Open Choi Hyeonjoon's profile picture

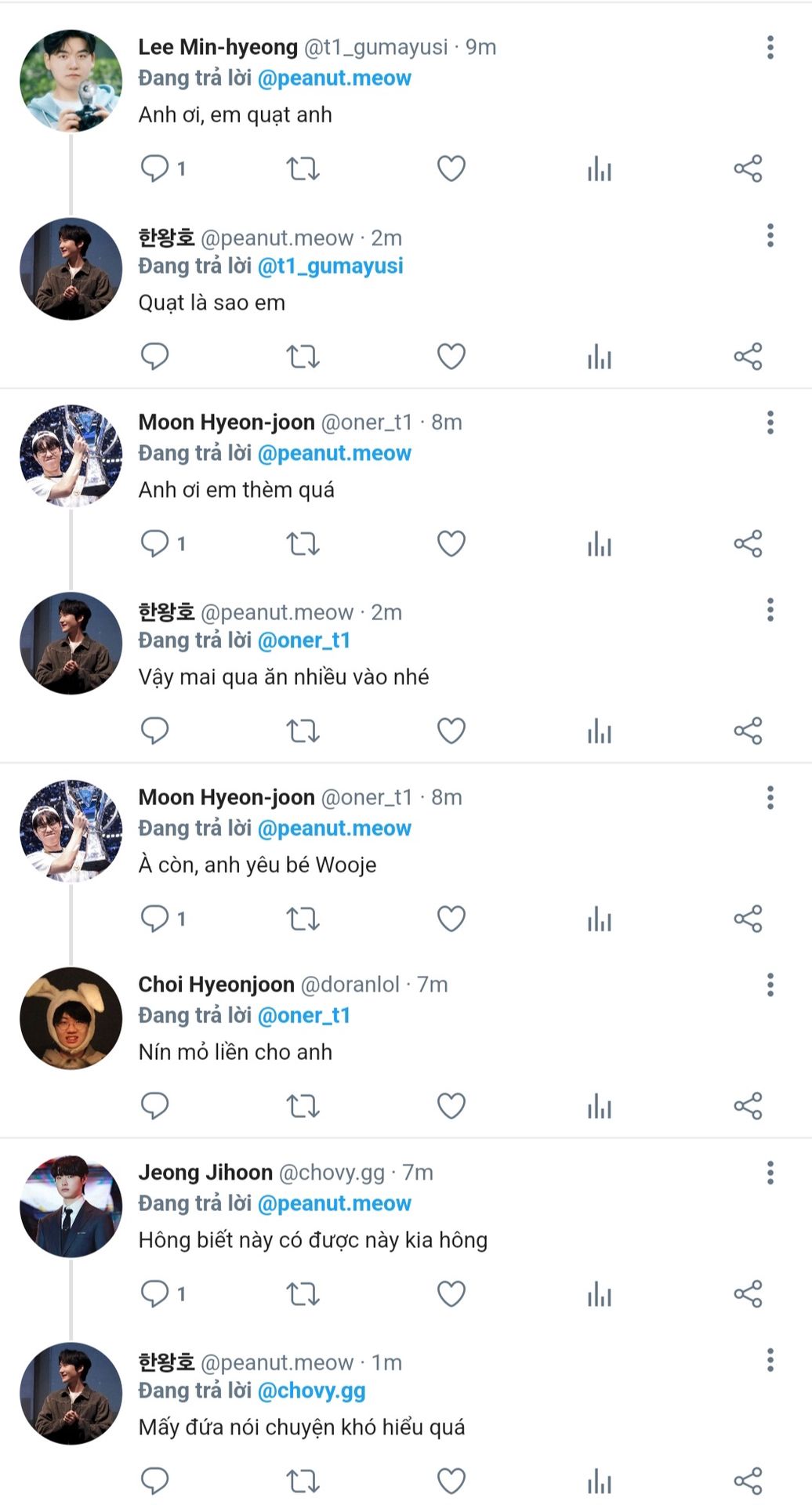(x=71, y=1018)
